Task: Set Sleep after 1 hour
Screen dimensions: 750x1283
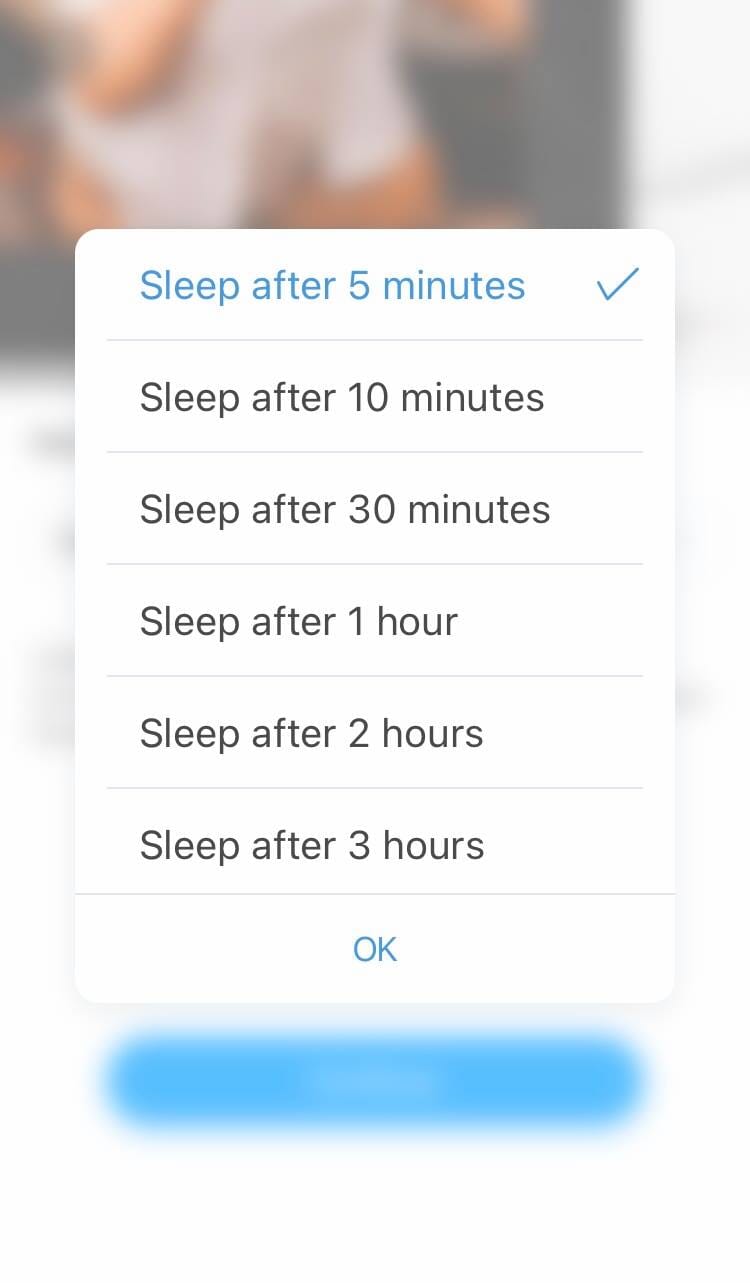Action: [374, 621]
